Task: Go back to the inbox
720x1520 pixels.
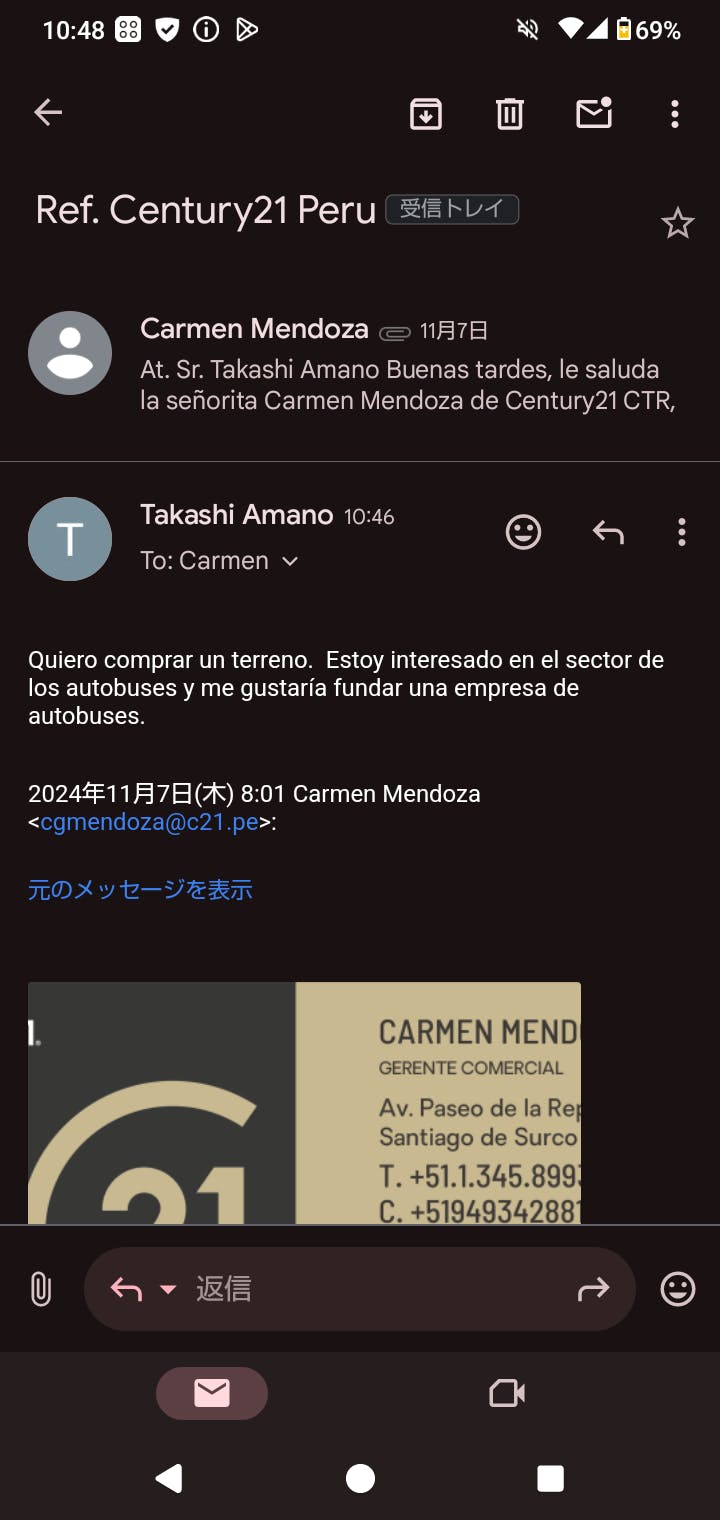Action: (x=48, y=113)
